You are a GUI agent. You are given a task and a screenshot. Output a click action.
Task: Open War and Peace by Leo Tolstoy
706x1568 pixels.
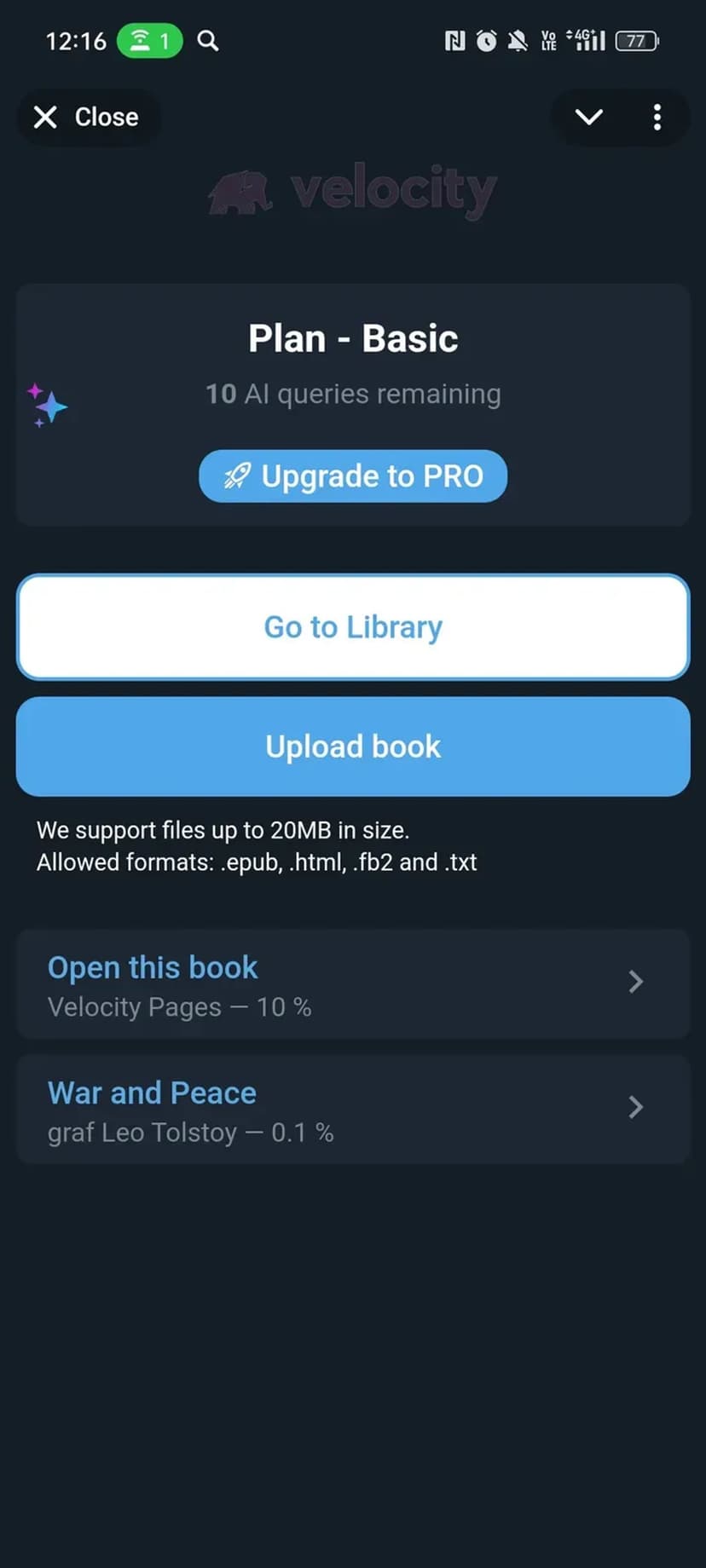coord(353,1110)
